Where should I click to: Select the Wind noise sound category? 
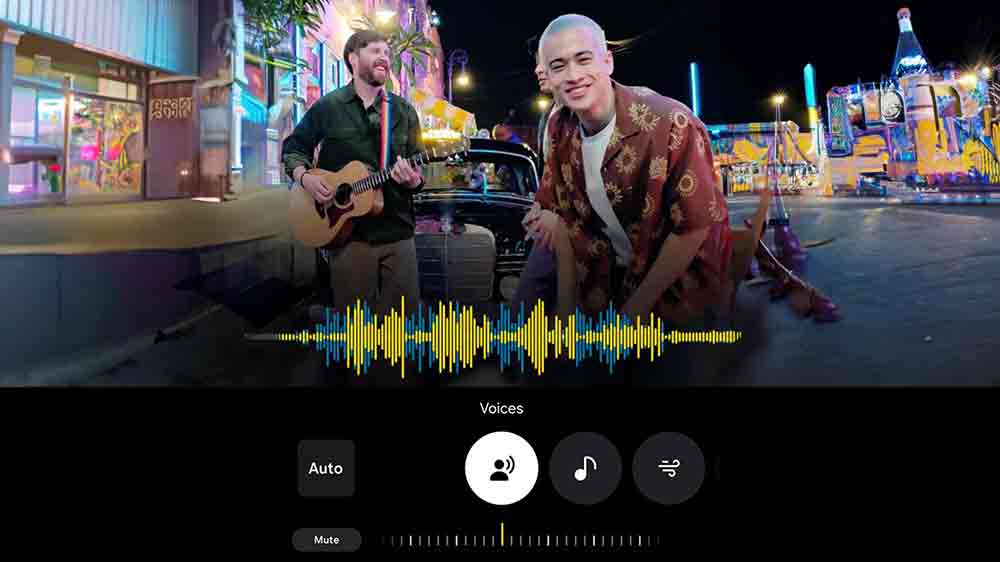pos(668,468)
